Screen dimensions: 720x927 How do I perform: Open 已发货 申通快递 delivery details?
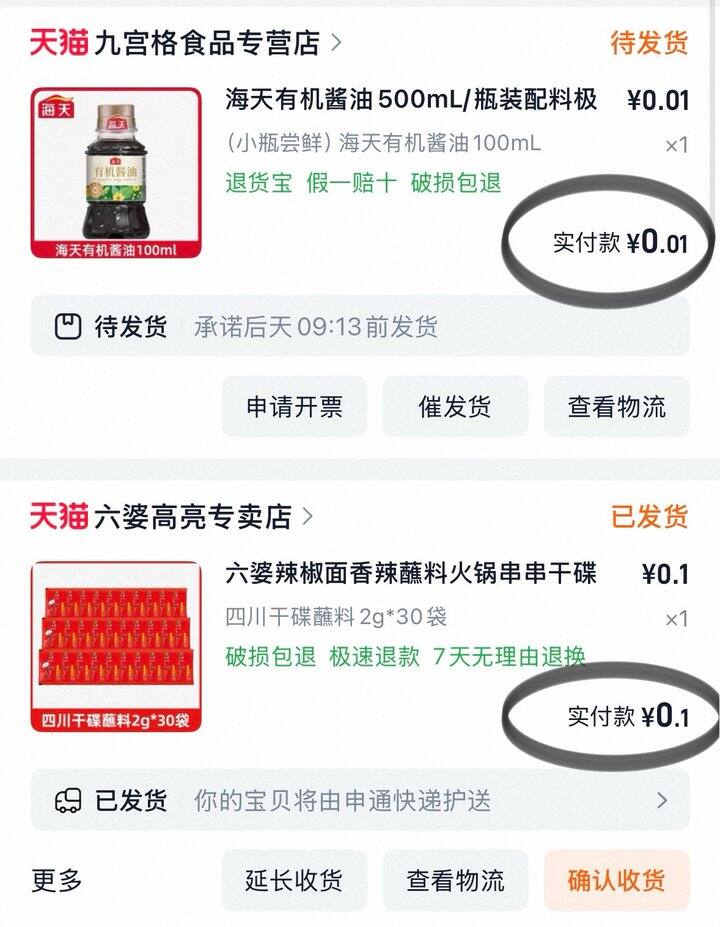click(360, 800)
